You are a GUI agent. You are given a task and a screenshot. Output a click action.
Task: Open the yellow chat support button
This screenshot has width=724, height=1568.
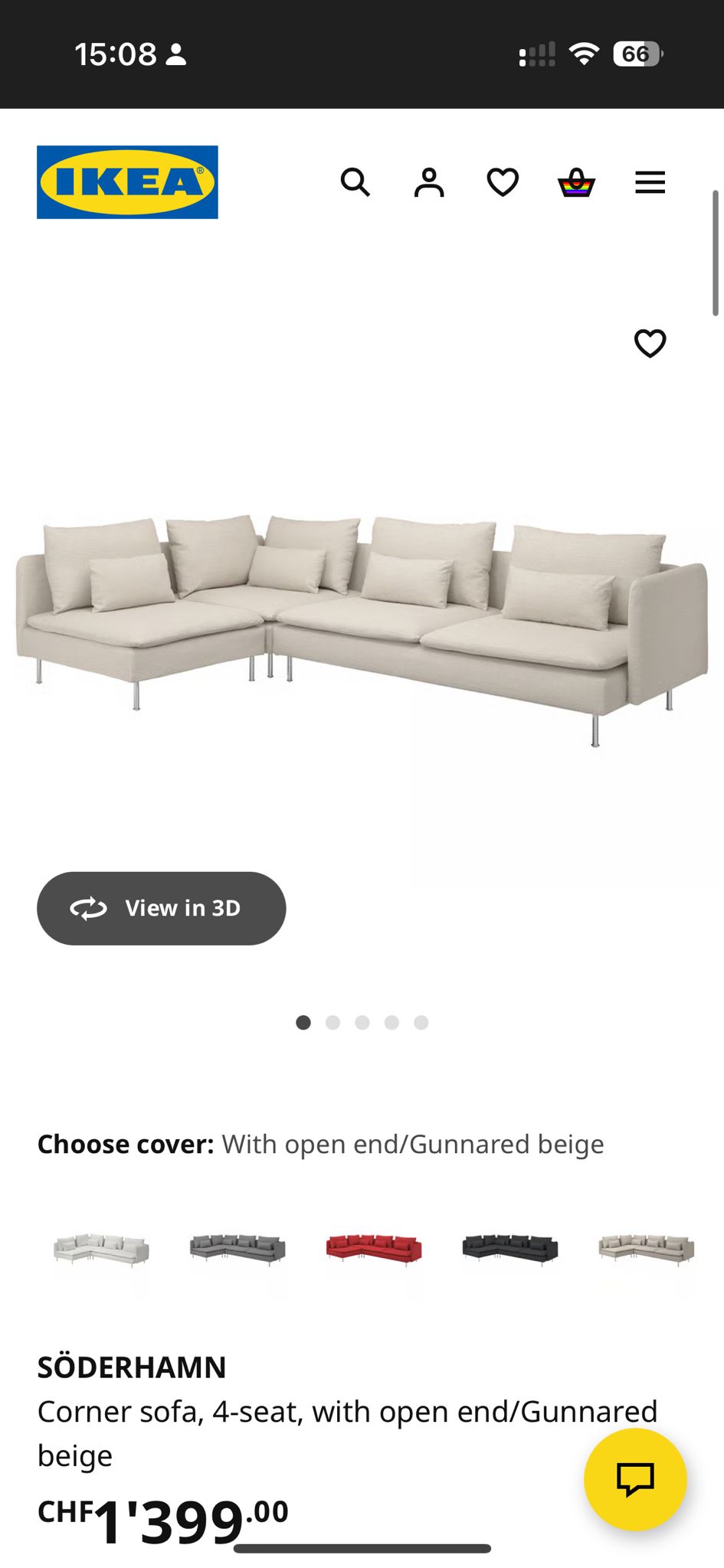(635, 1479)
